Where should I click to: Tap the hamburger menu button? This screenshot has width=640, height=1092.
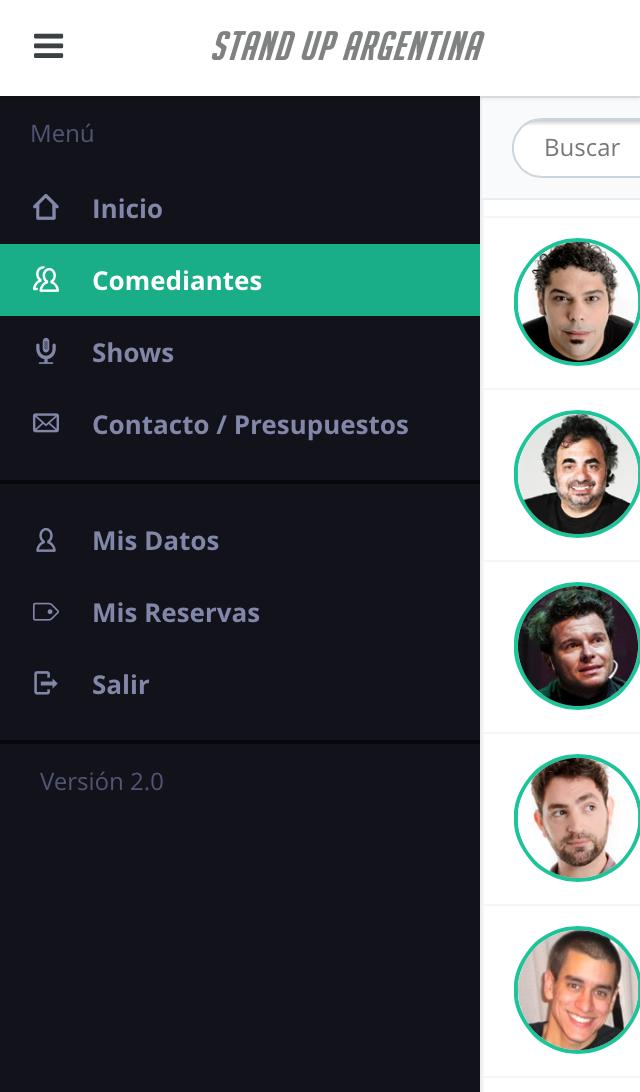(x=48, y=47)
